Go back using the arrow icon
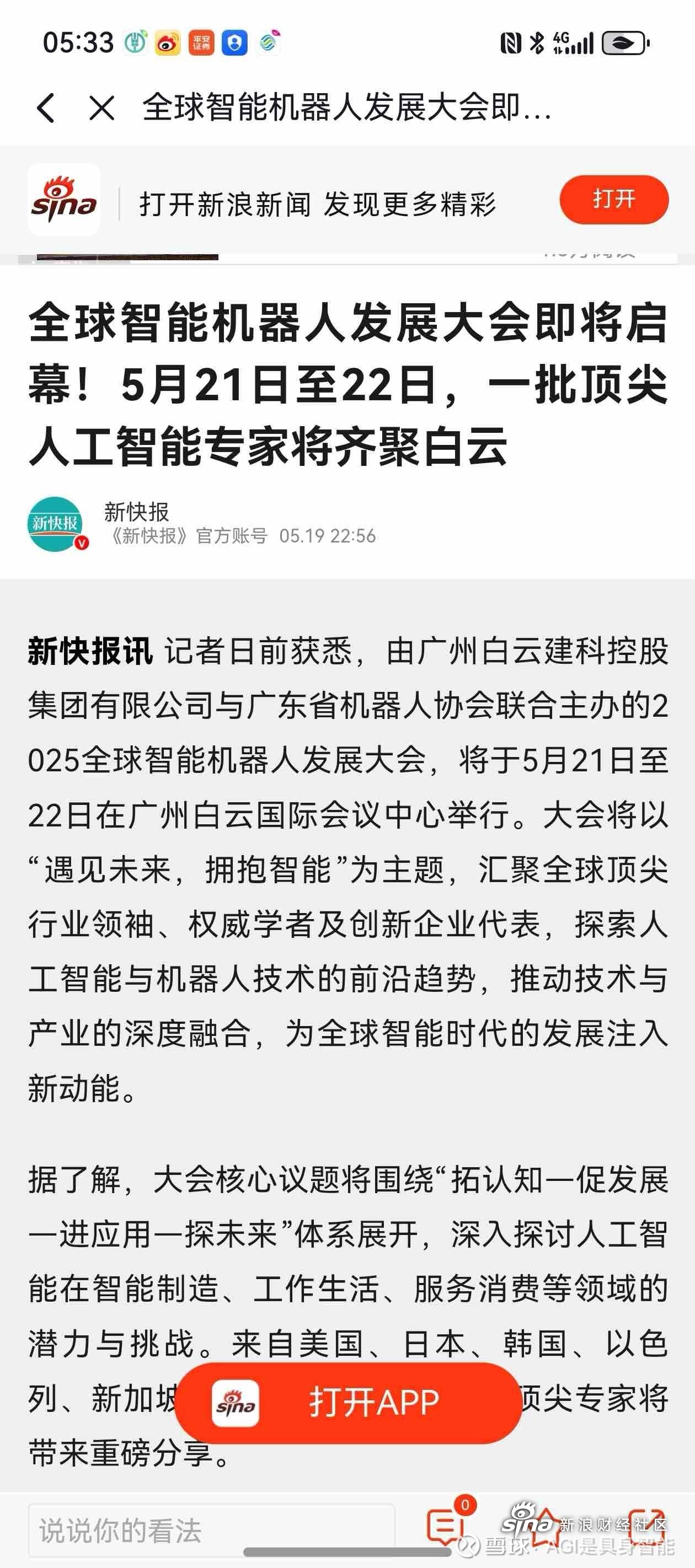This screenshot has height=1568, width=695. tap(46, 109)
